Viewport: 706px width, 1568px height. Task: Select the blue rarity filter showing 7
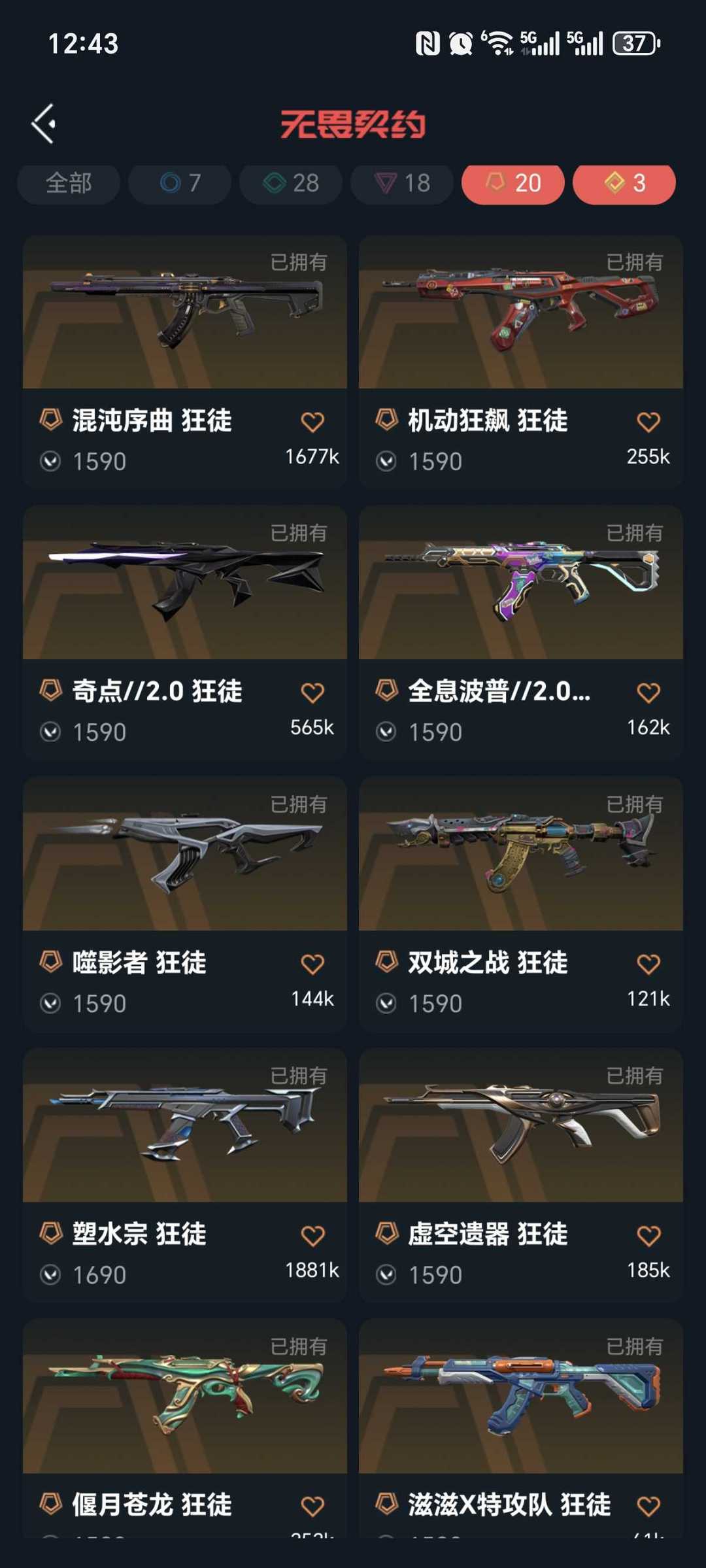click(x=178, y=184)
